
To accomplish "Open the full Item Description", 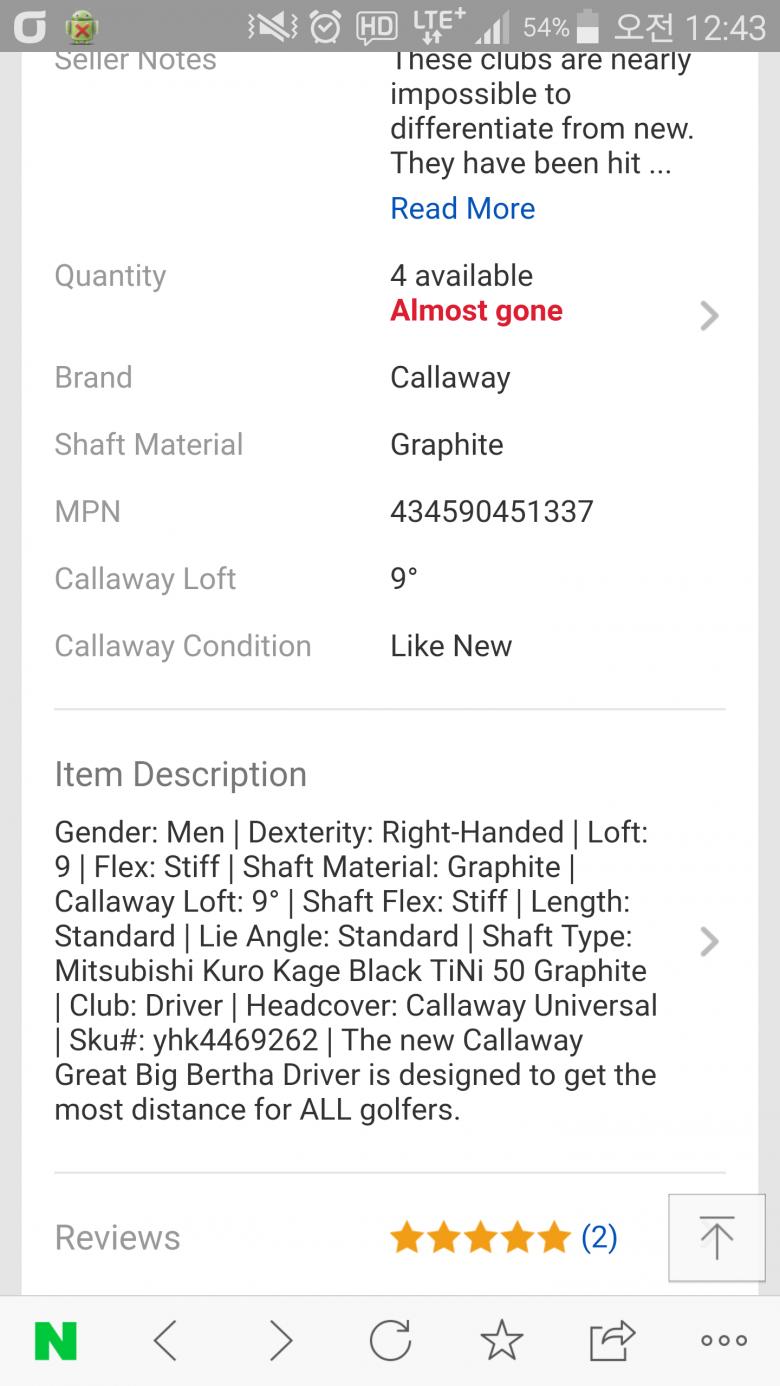I will point(709,941).
